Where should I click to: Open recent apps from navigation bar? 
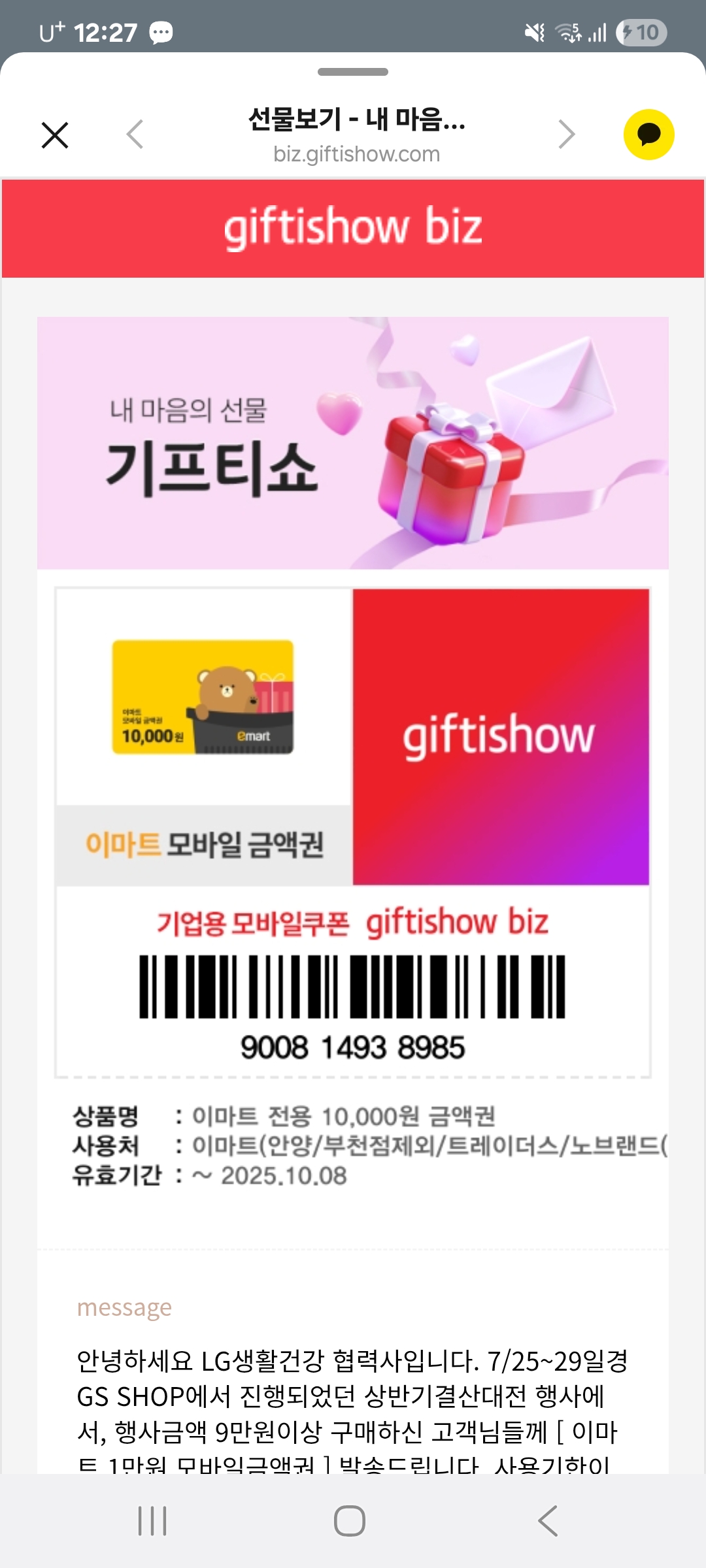click(153, 1521)
